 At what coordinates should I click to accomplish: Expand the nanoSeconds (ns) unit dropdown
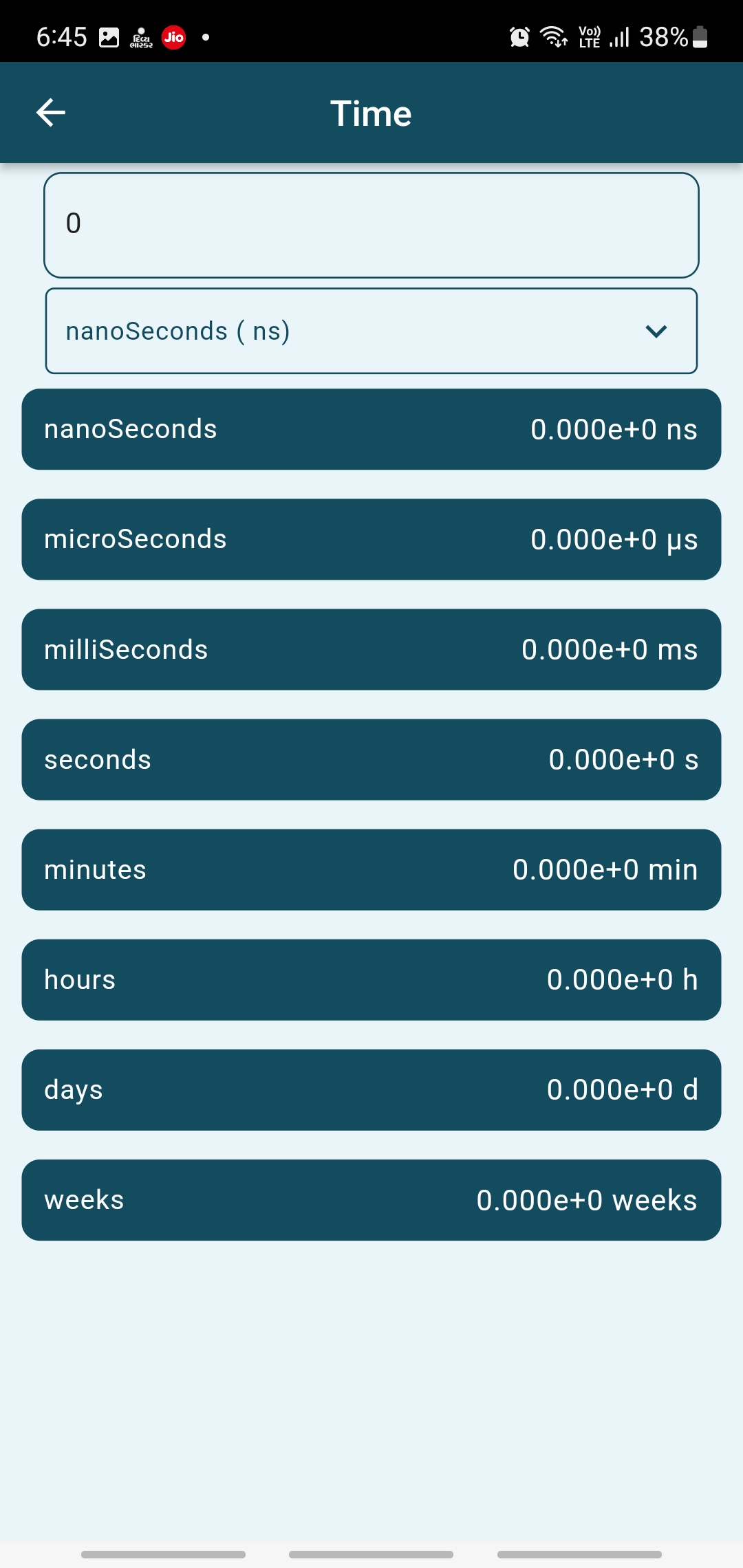(x=371, y=331)
